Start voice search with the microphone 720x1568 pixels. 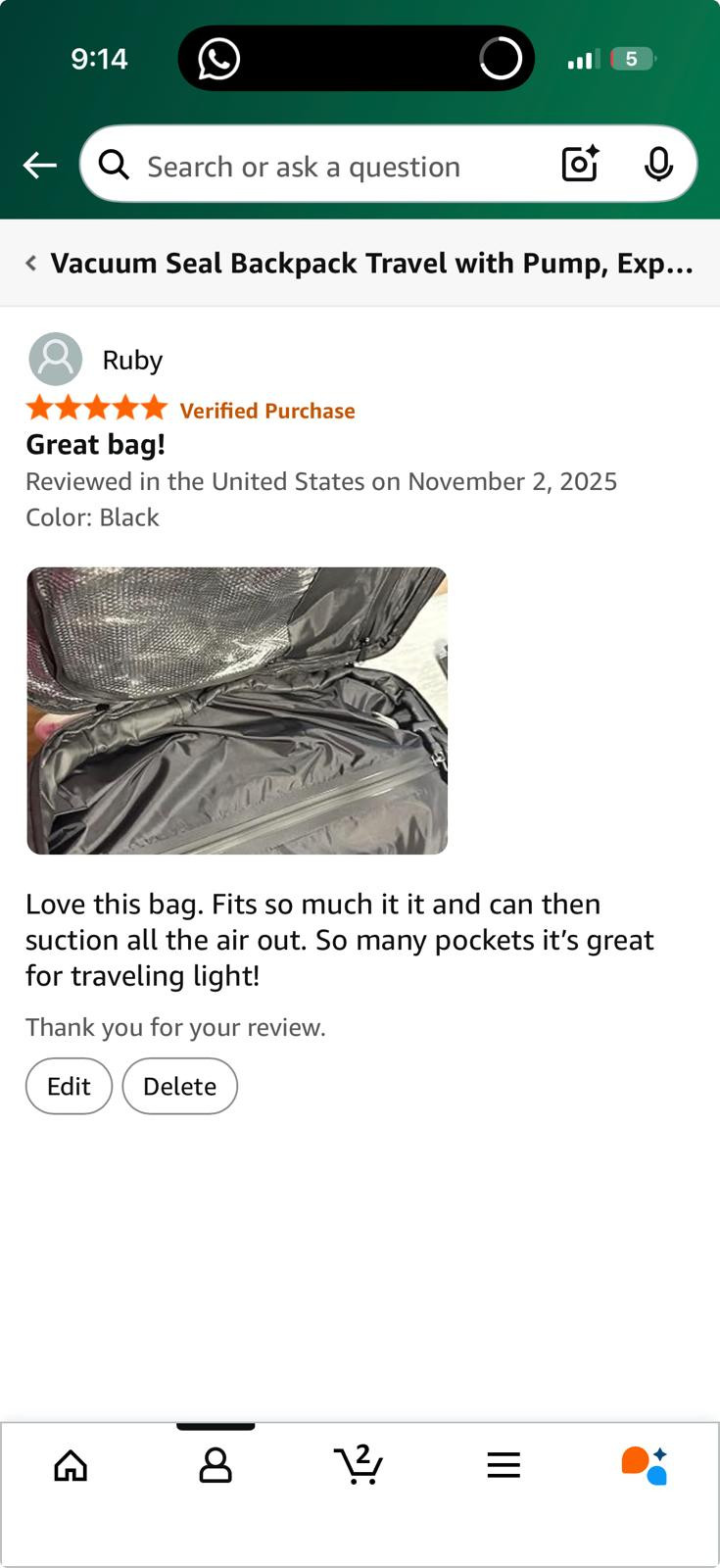coord(658,165)
